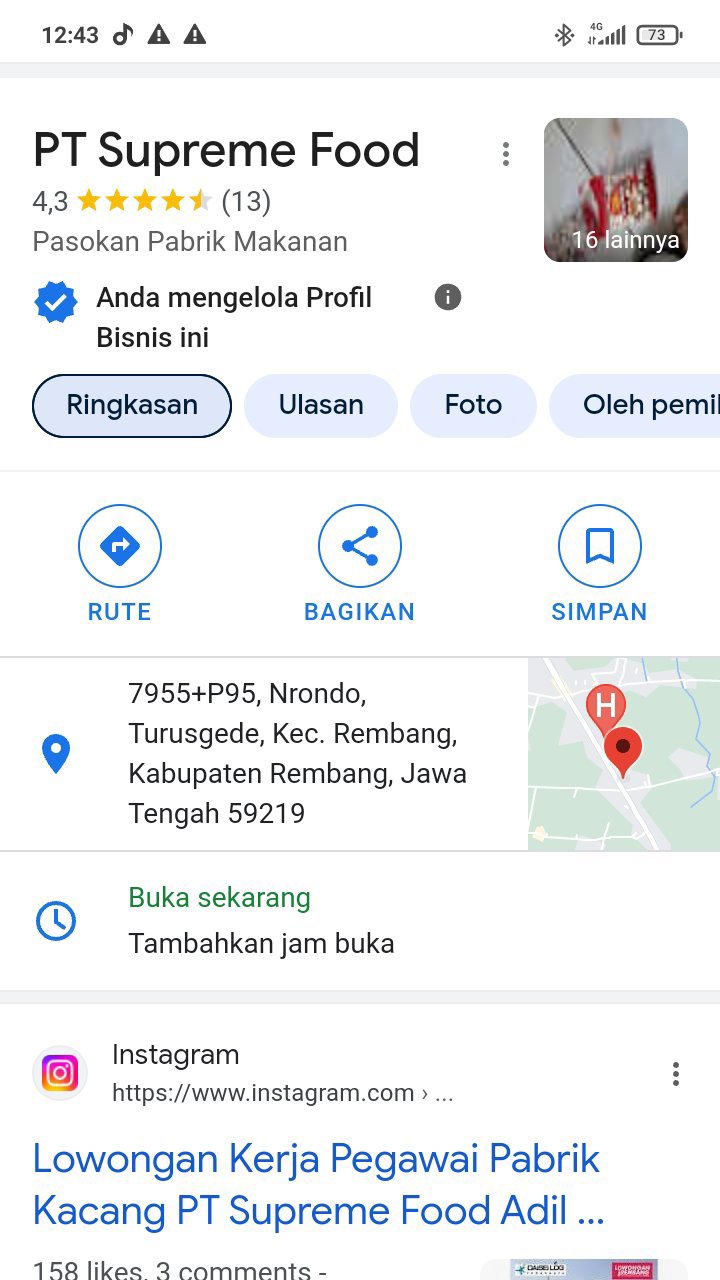Tap Tambahkan jam buka to add hours

[261, 943]
